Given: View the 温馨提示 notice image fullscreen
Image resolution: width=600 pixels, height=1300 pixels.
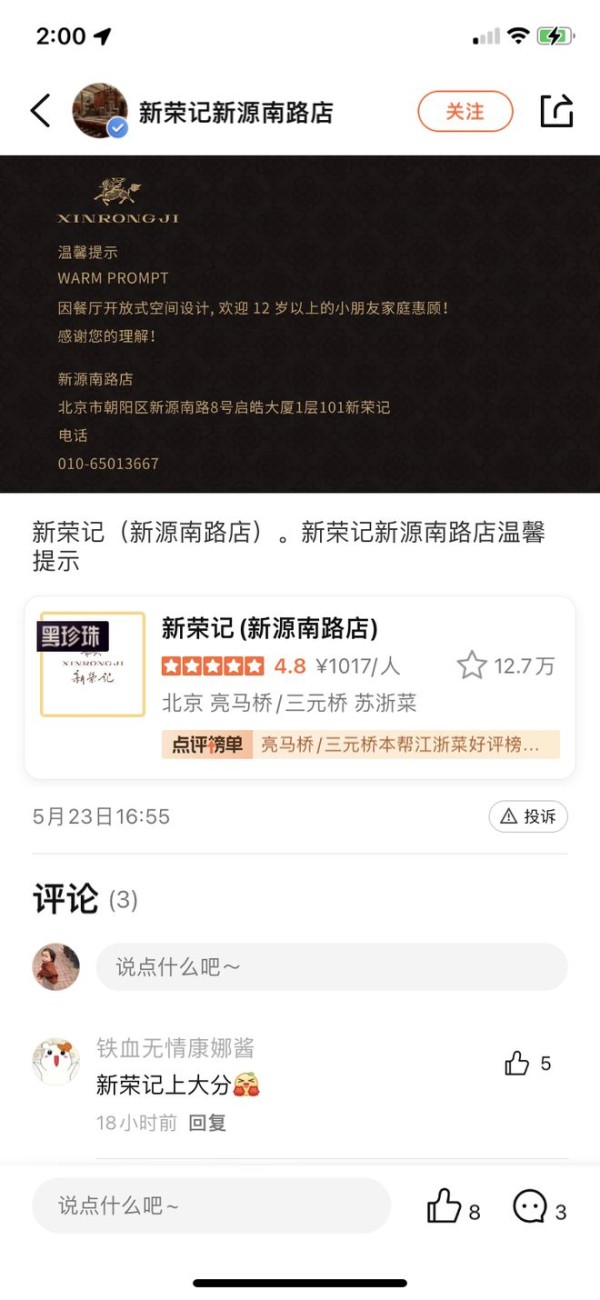Looking at the screenshot, I should [300, 324].
